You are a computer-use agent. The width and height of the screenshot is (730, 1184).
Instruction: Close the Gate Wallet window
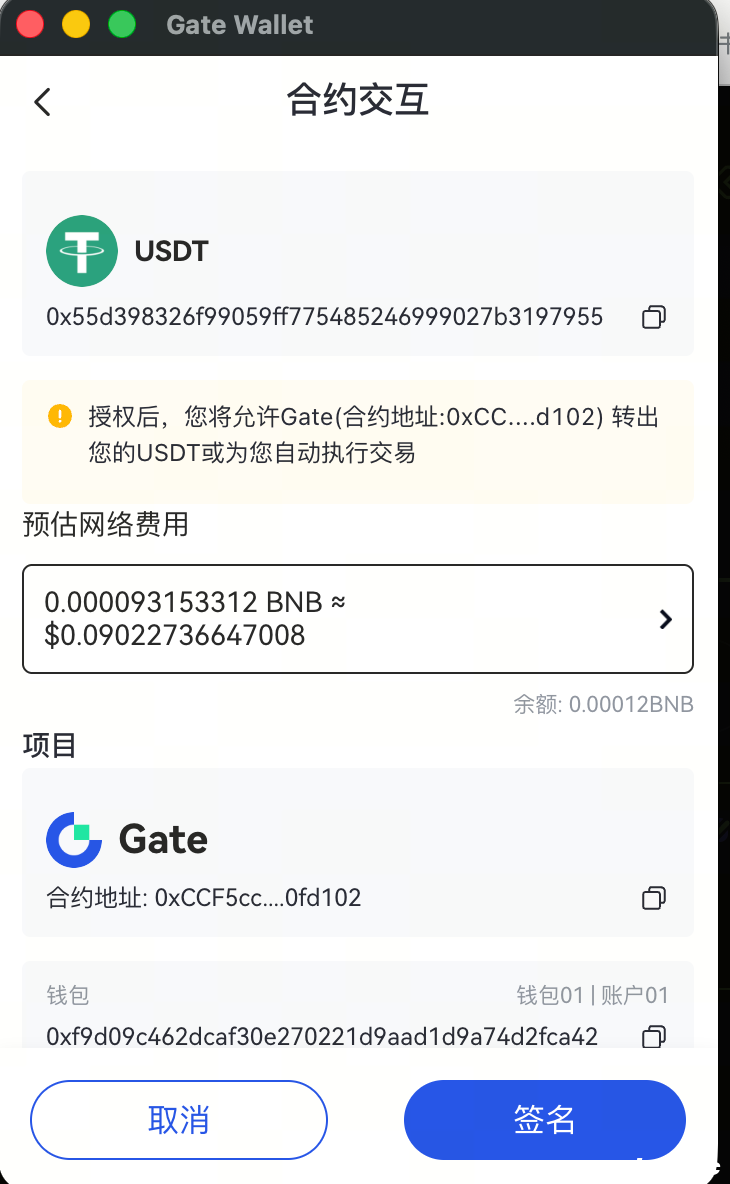[x=31, y=24]
